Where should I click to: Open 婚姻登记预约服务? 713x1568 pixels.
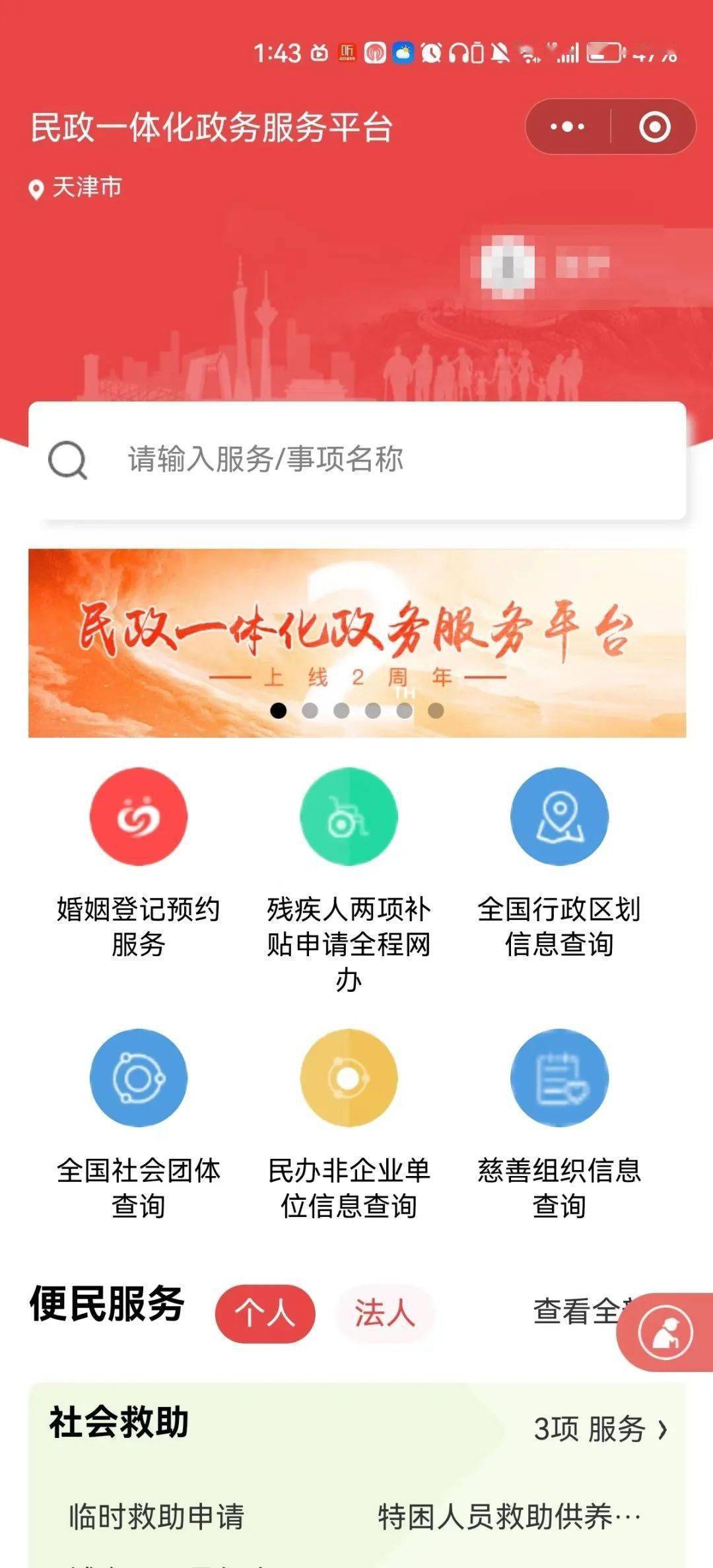tap(139, 817)
